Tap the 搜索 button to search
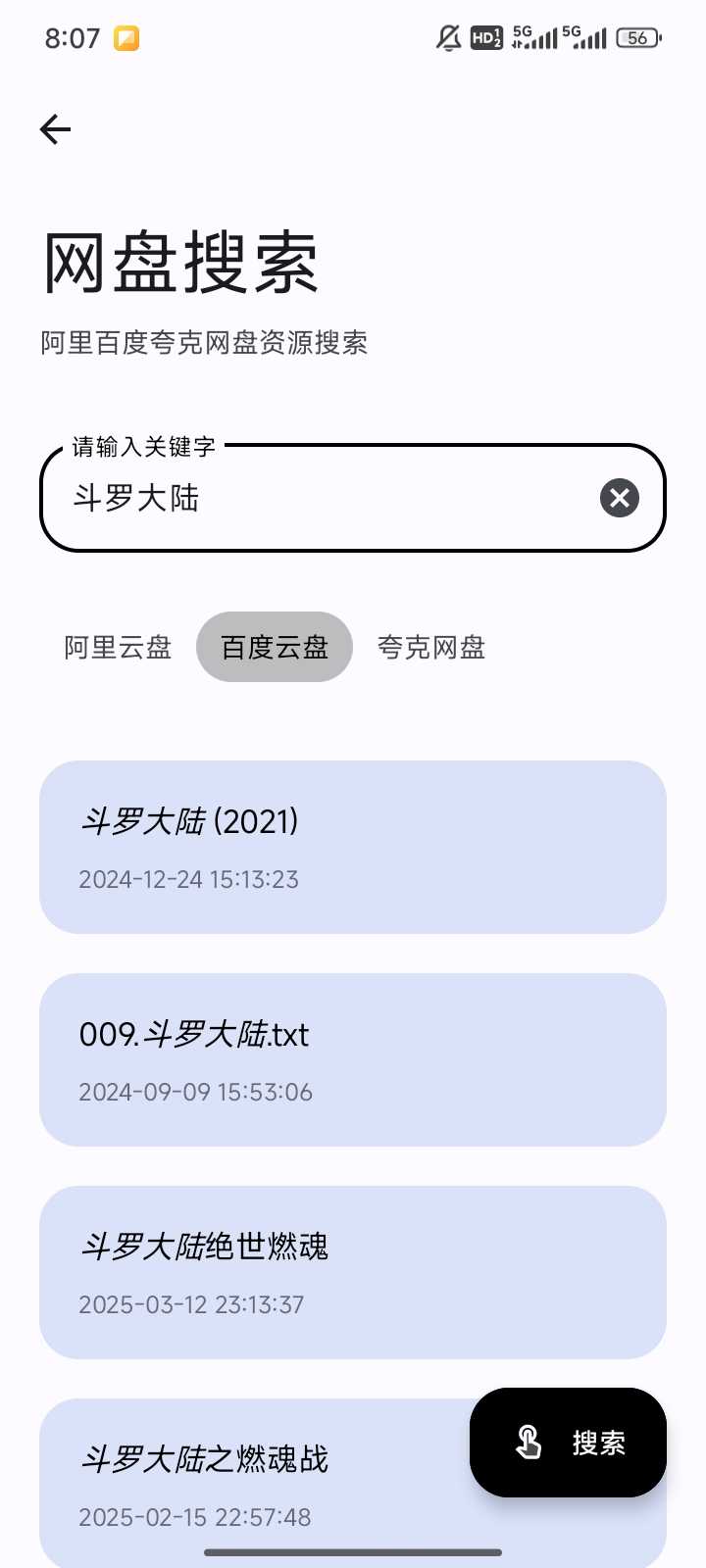 [598, 1443]
